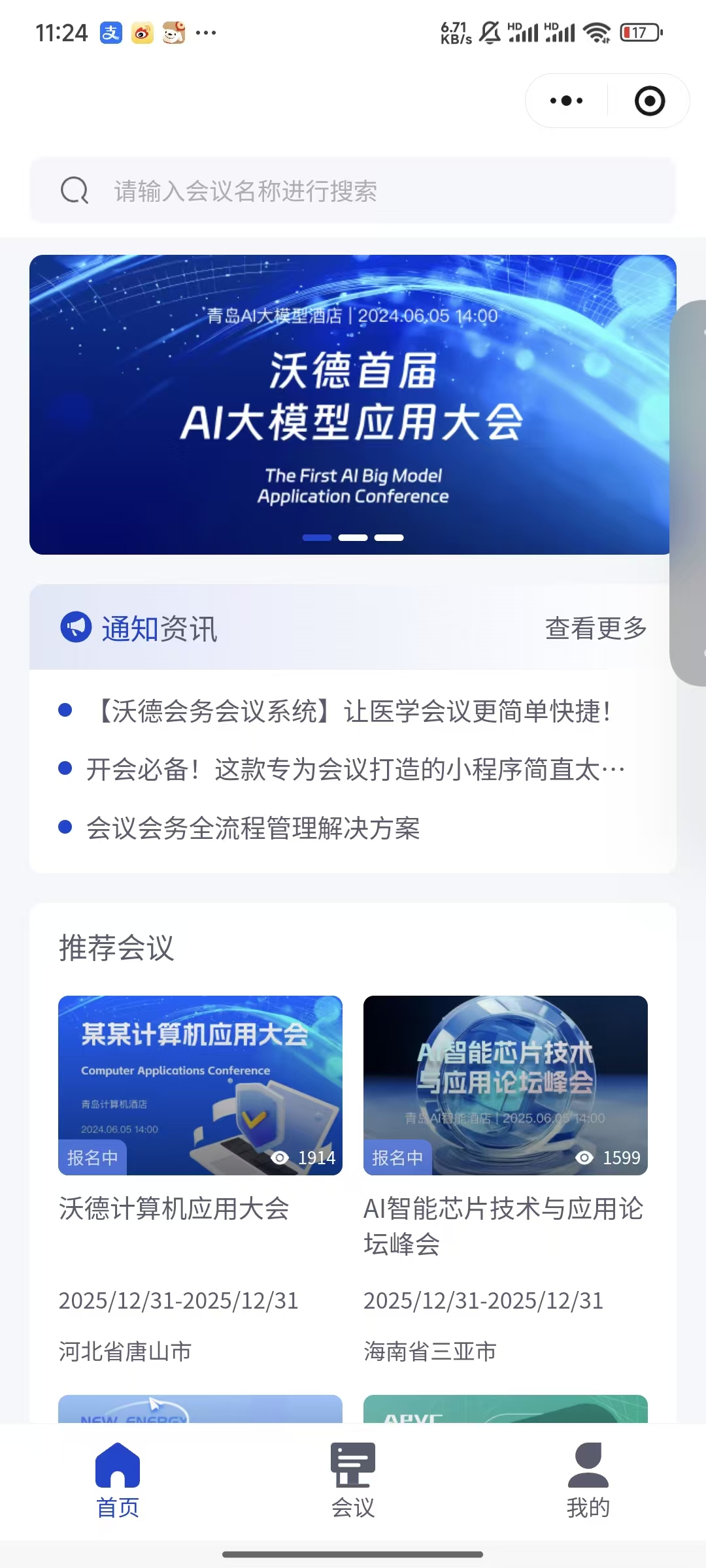Open the notice 会议会务全流程管理解决方案
Screen dimensions: 706x1568
pos(253,828)
